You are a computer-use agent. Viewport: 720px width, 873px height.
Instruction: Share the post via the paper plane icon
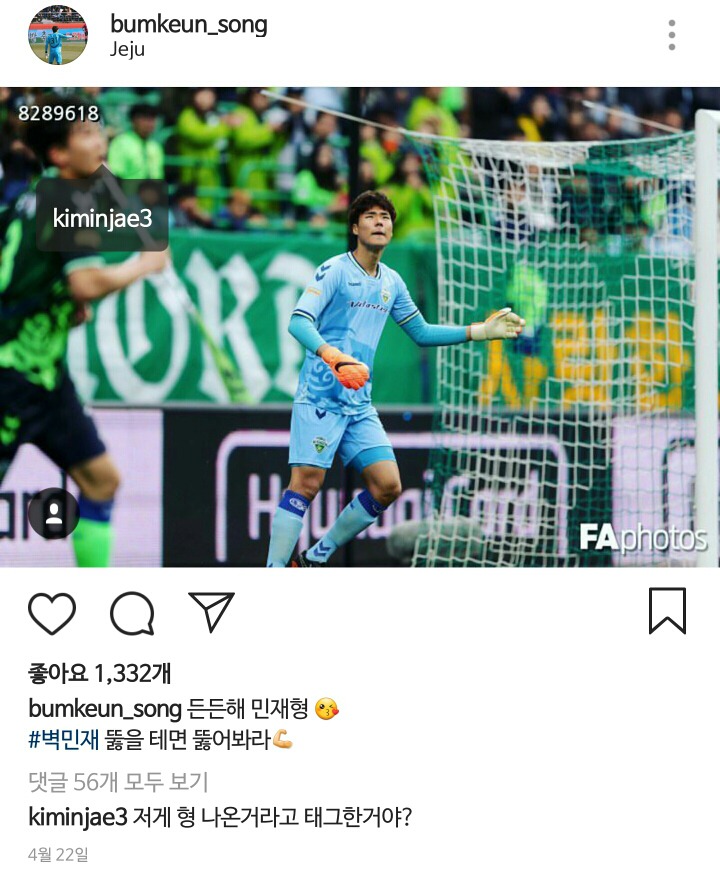pos(211,611)
